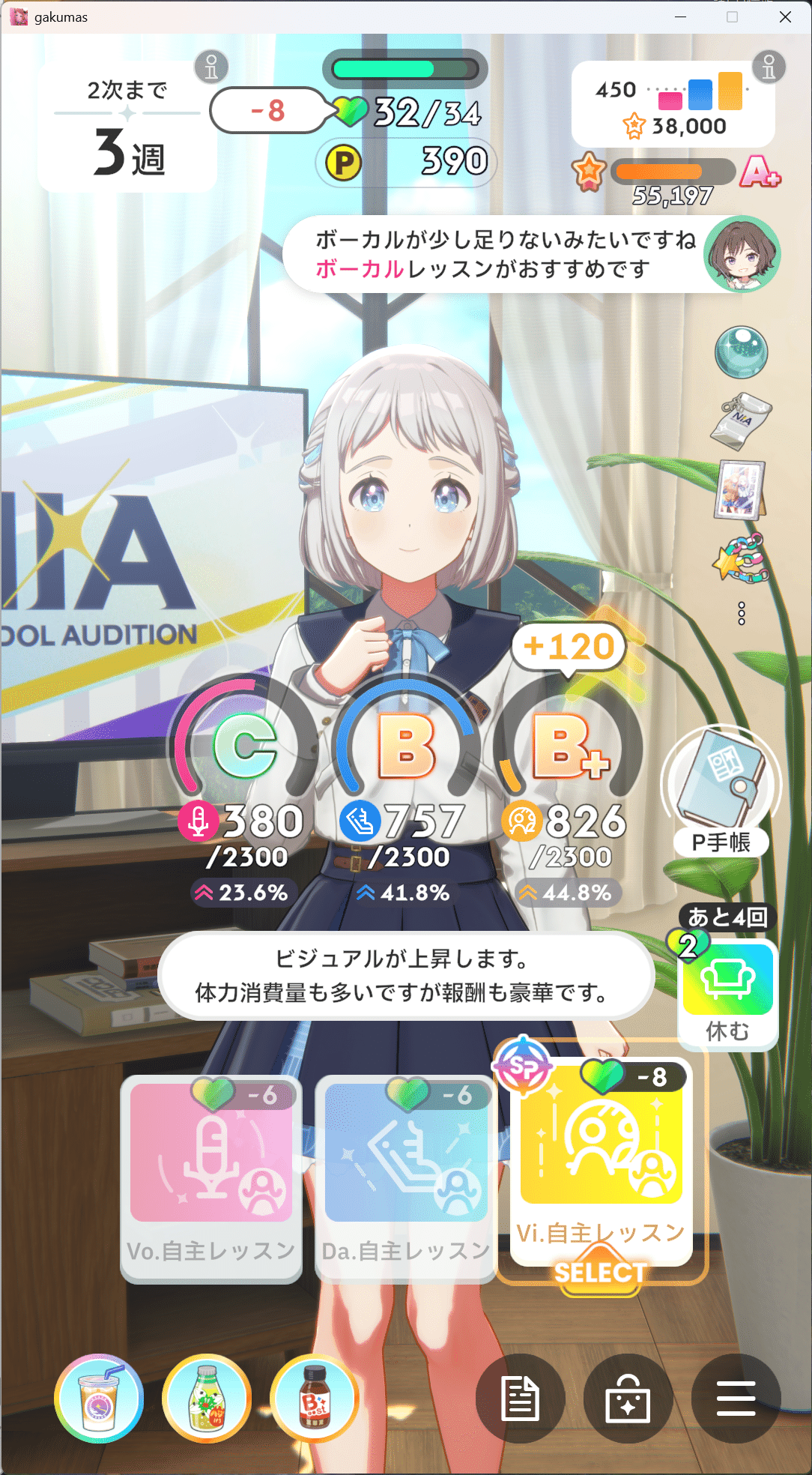This screenshot has width=812, height=1475.
Task: View the star bracelet item
Action: (741, 558)
